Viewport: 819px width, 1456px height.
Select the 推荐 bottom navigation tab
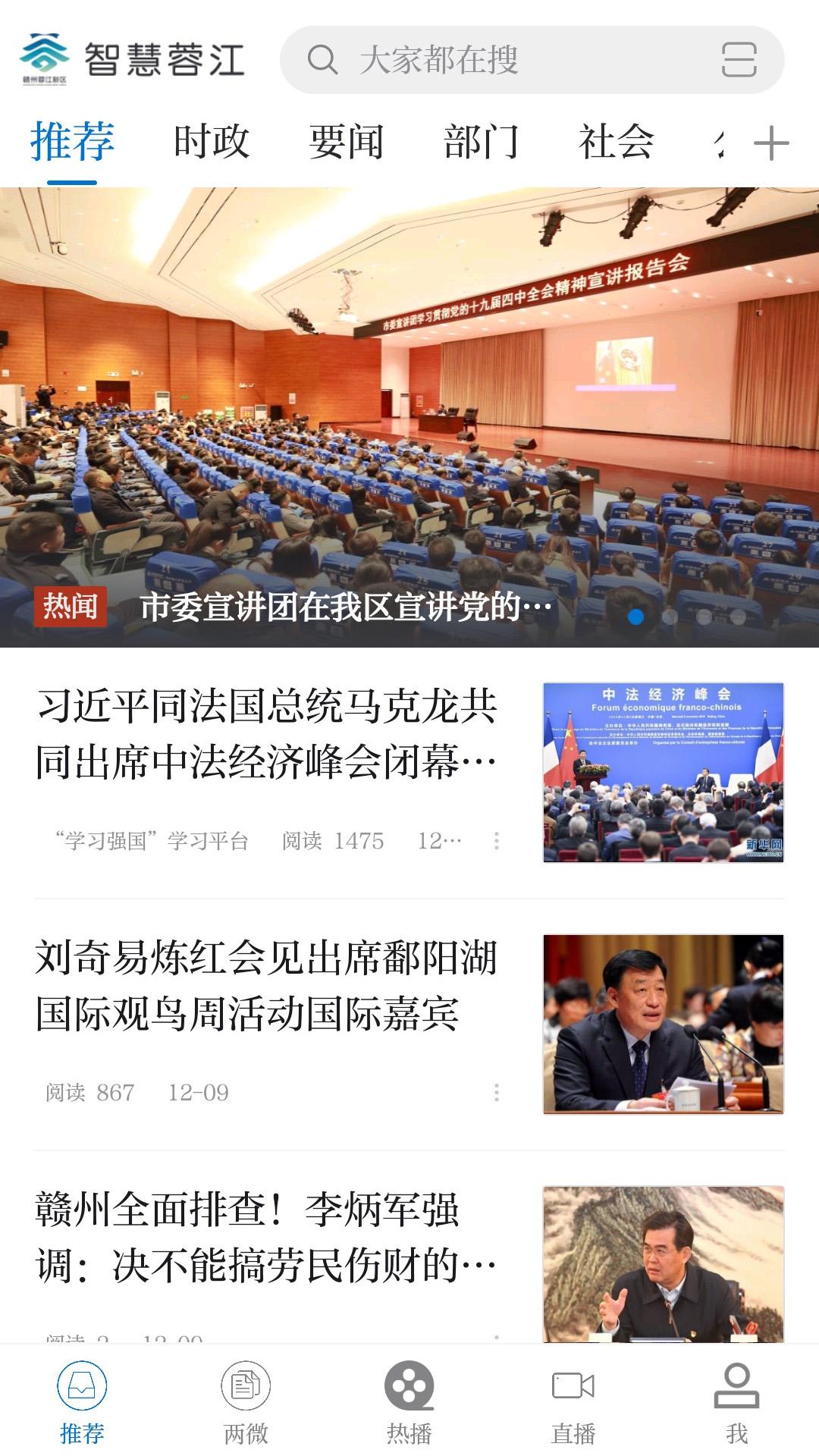82,1403
